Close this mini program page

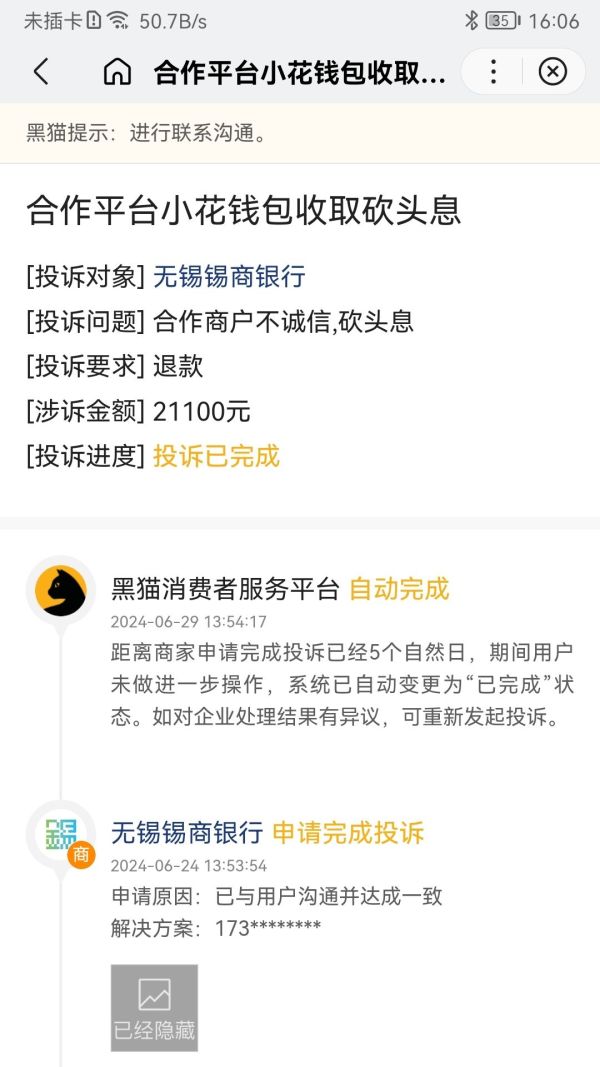click(x=552, y=72)
